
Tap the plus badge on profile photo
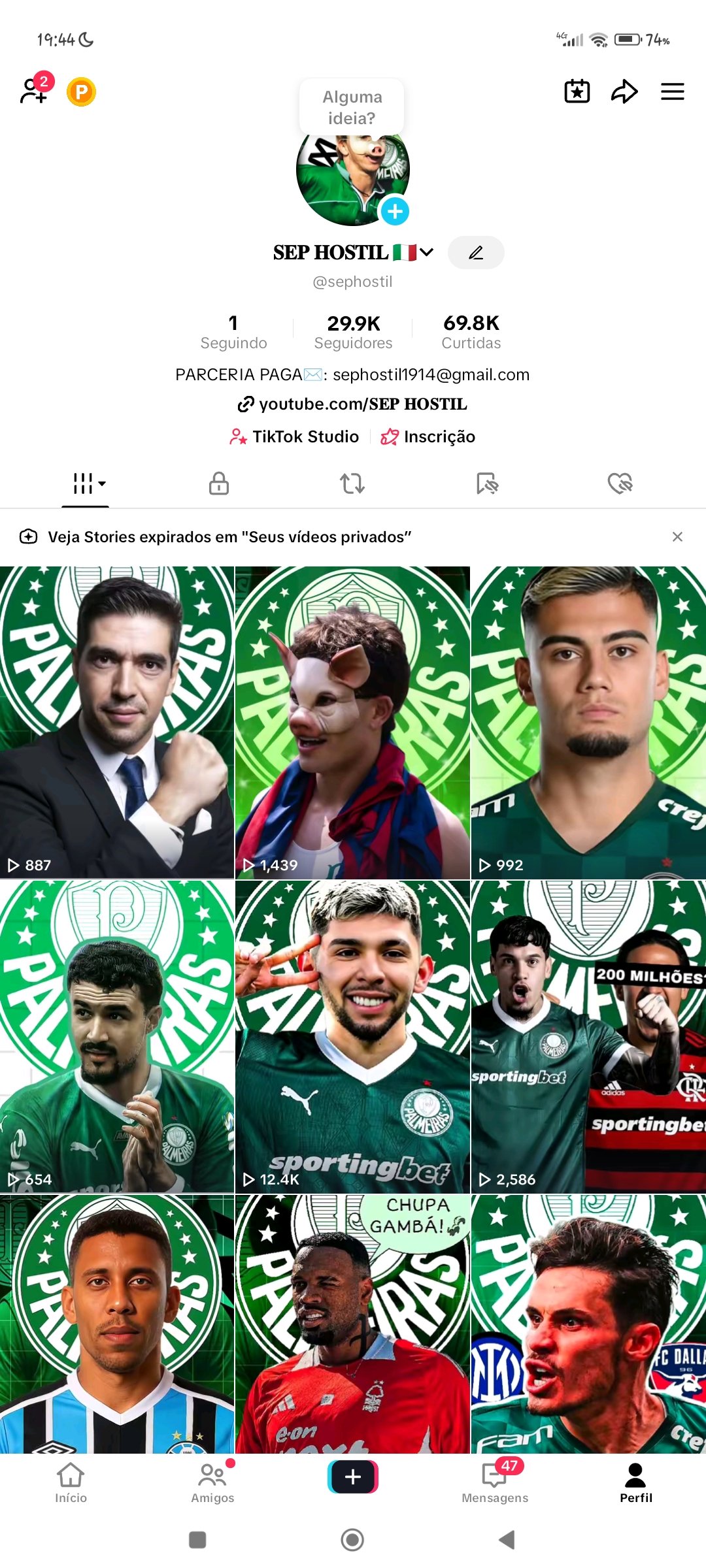395,211
